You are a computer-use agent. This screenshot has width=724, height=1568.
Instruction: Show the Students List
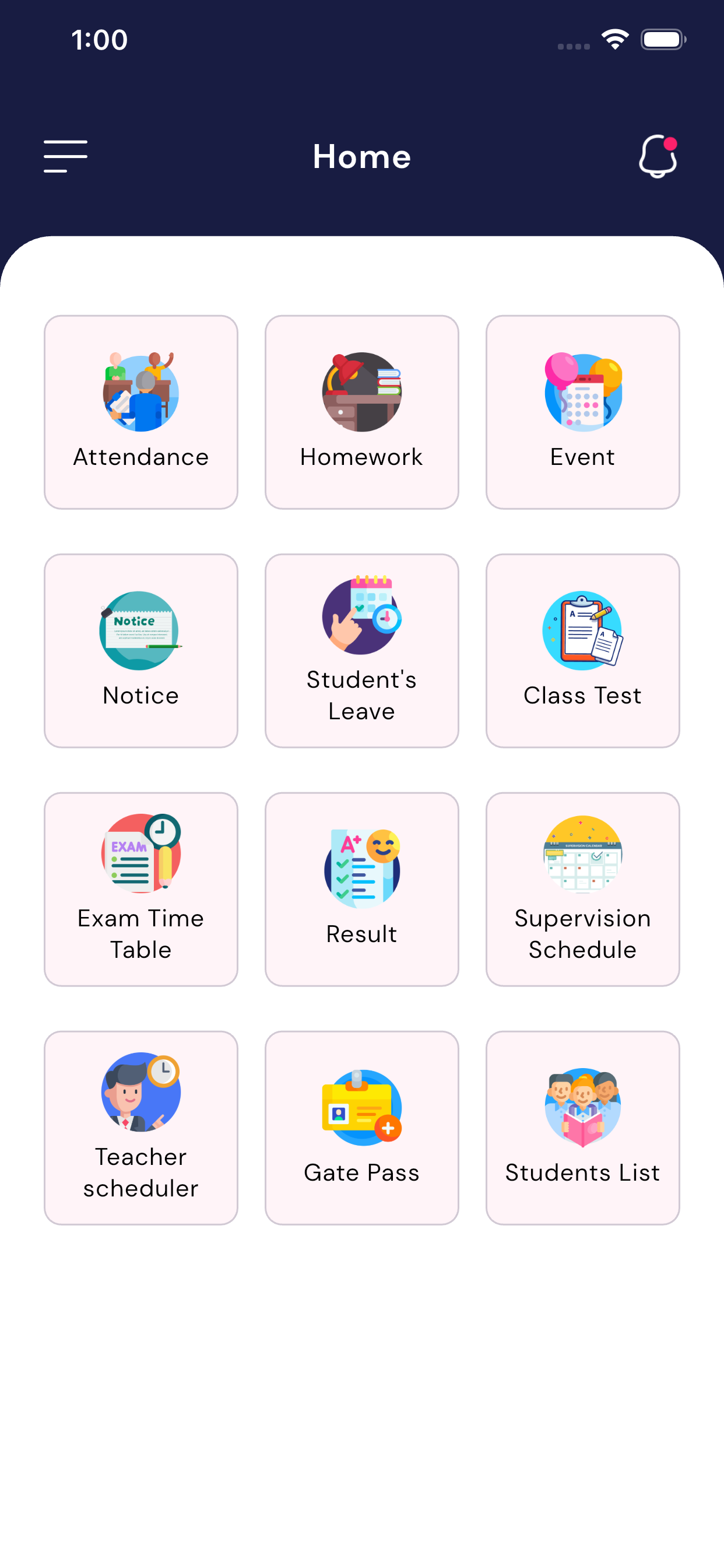pyautogui.click(x=582, y=1128)
